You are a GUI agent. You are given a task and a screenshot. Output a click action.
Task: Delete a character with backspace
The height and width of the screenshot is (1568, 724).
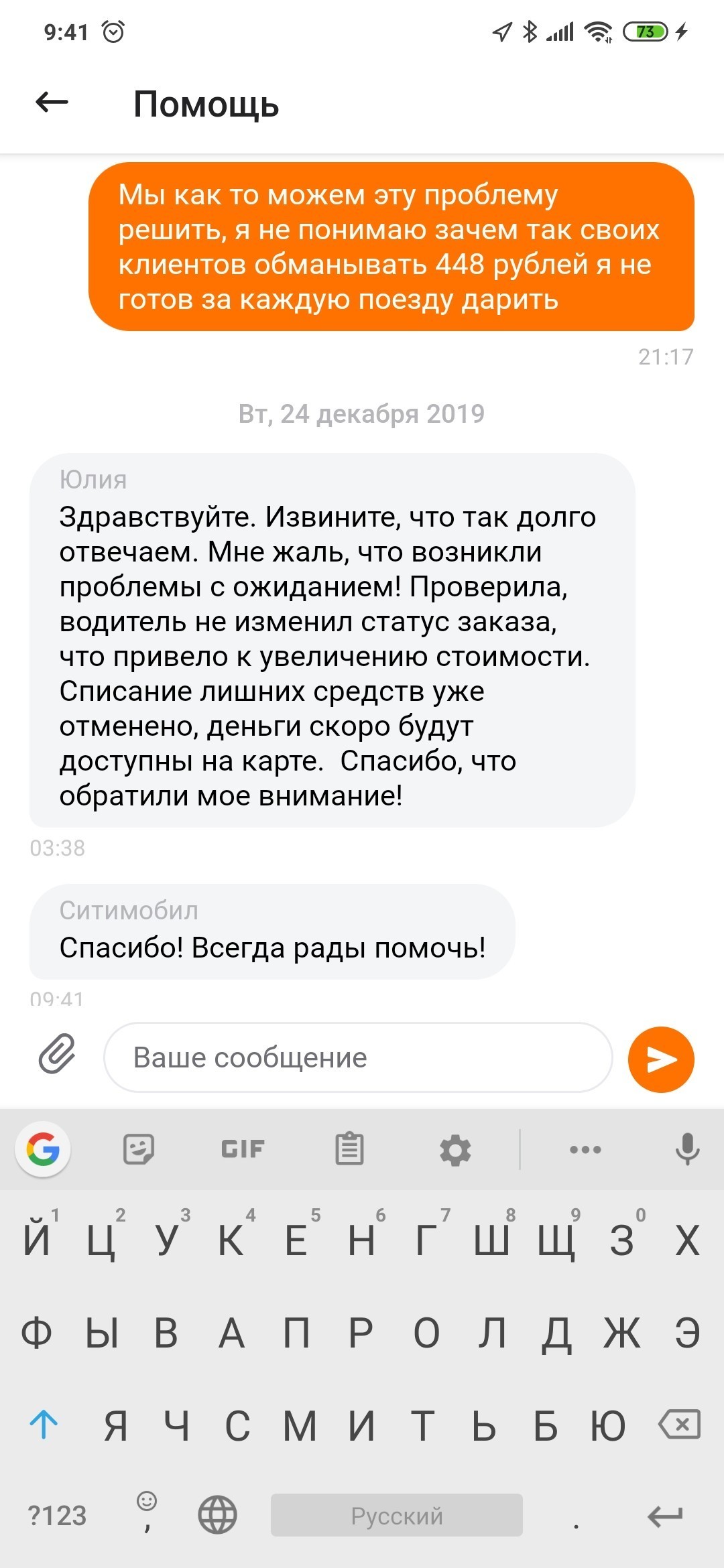[x=680, y=1424]
